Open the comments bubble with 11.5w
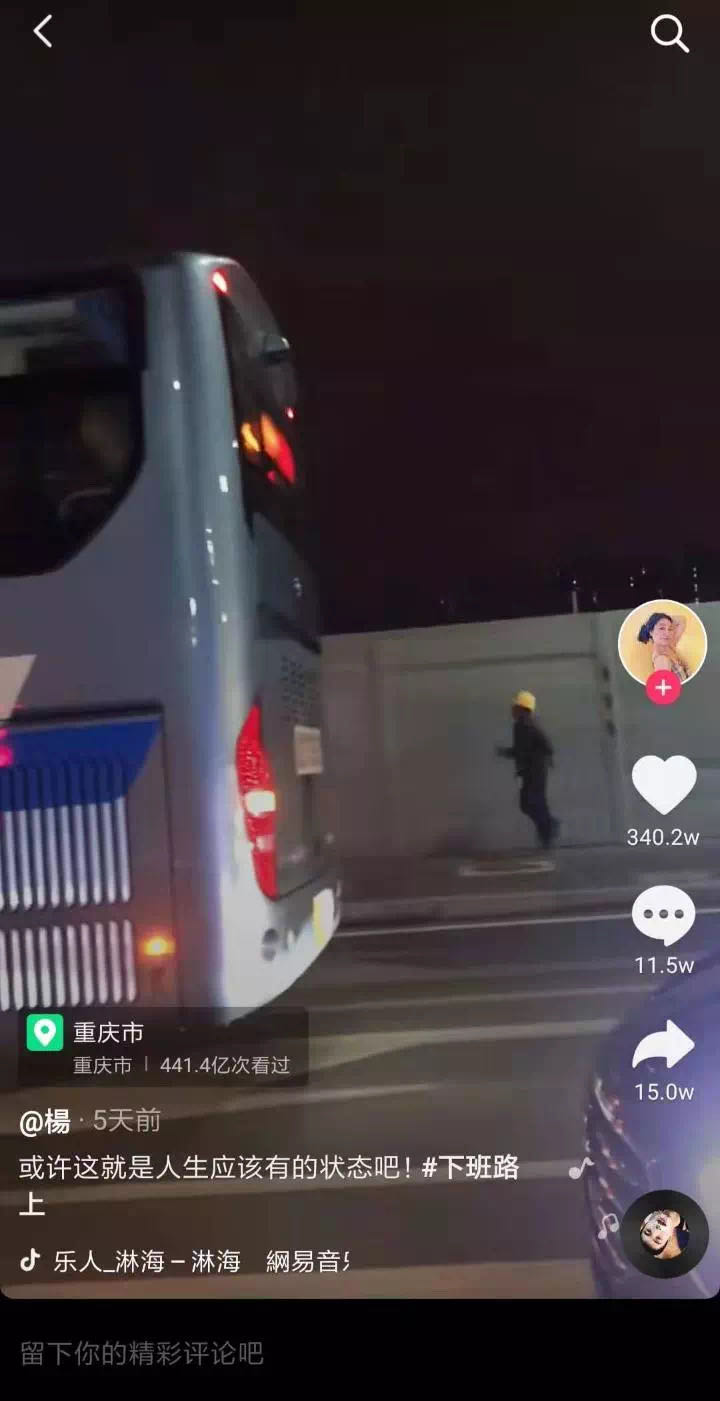This screenshot has width=720, height=1401. 664,916
